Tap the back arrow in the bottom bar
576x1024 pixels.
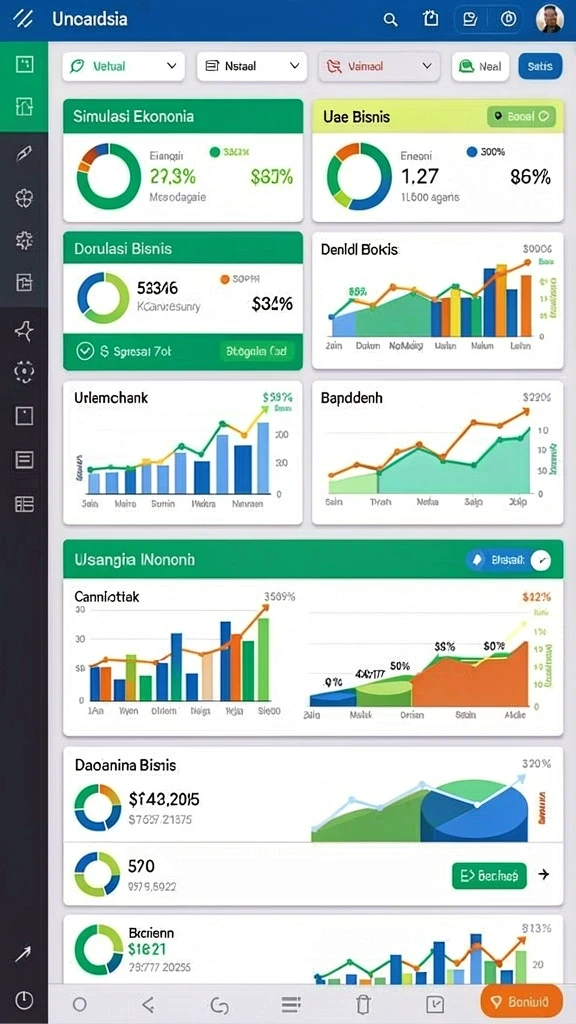(148, 1004)
